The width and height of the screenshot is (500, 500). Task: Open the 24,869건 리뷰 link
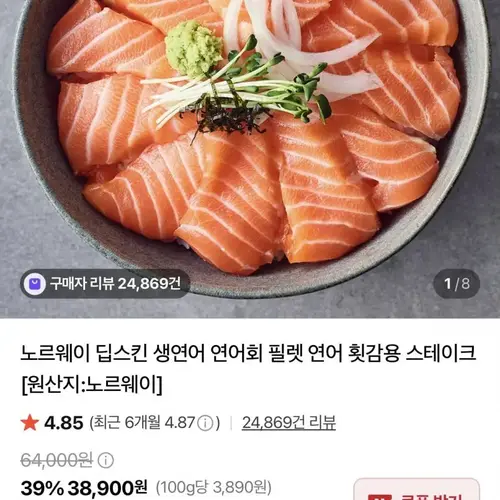pyautogui.click(x=289, y=423)
